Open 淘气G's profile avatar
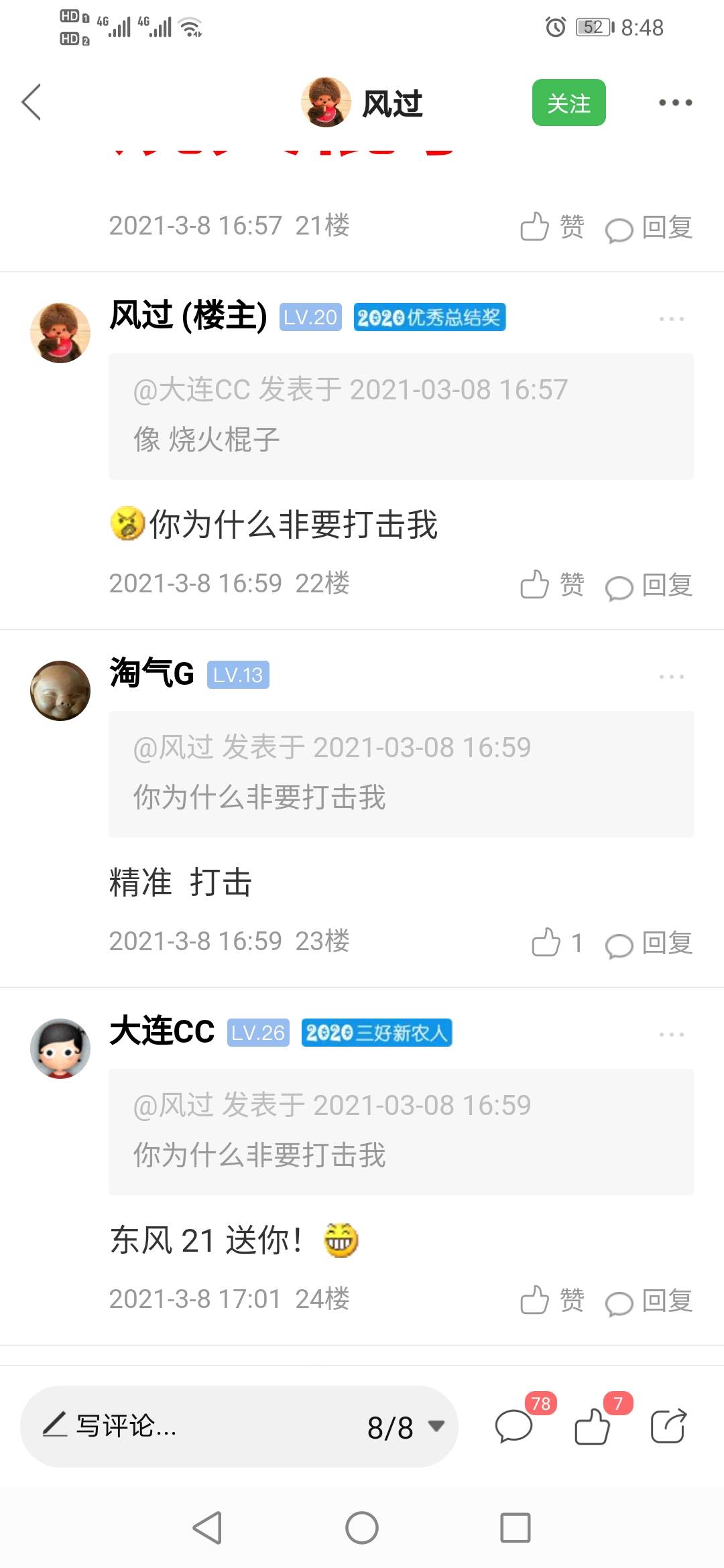This screenshot has width=724, height=1568. tap(60, 691)
